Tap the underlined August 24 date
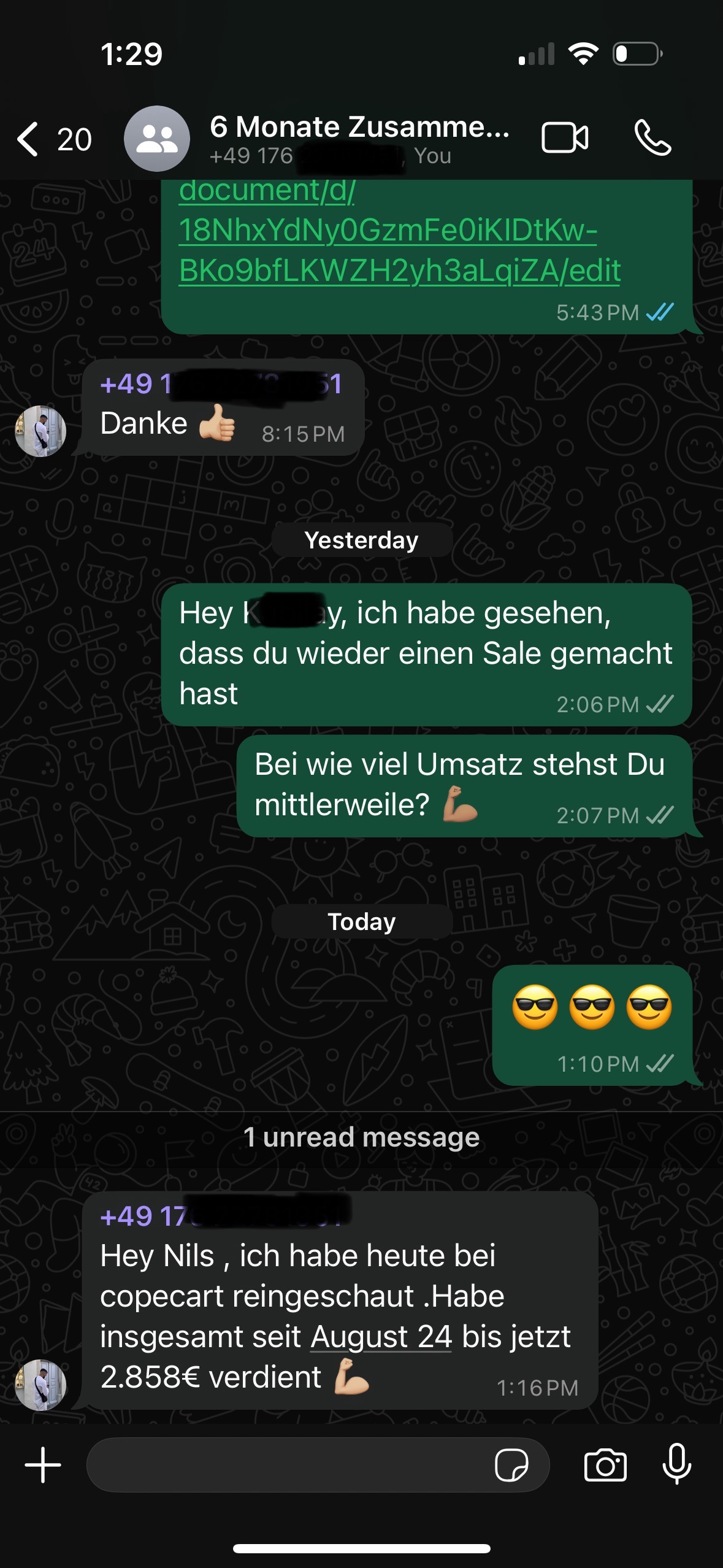This screenshot has width=723, height=1568. pos(381,1337)
